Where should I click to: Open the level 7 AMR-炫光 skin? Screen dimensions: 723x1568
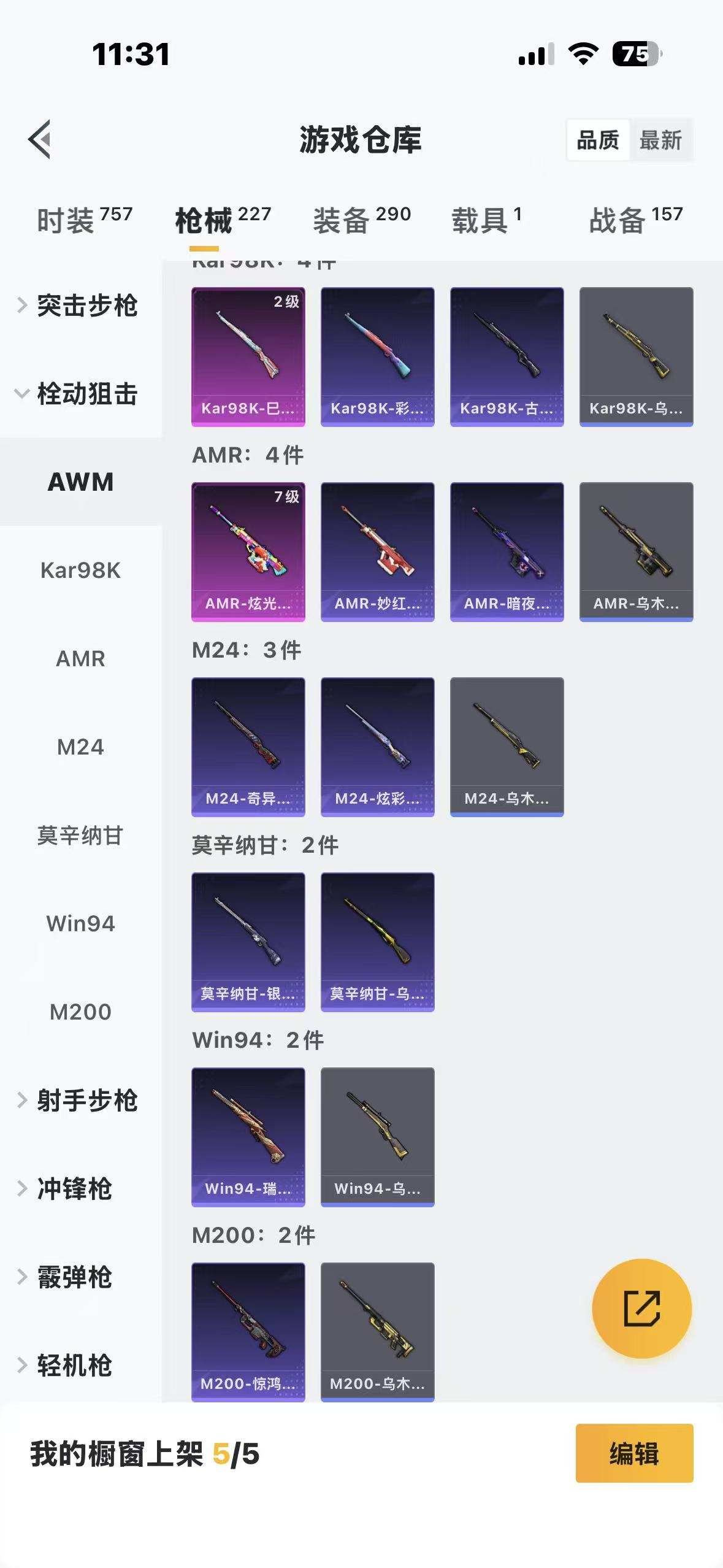coord(248,551)
